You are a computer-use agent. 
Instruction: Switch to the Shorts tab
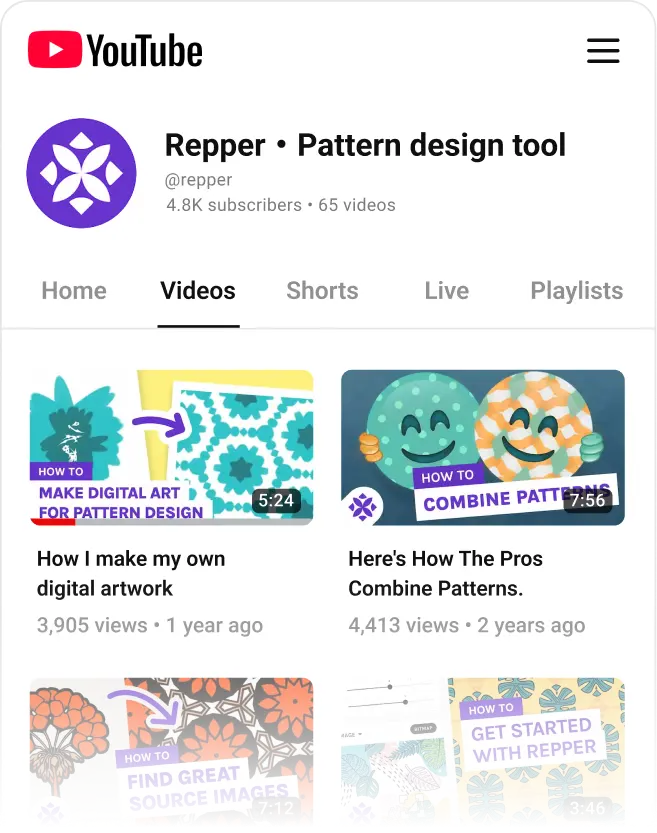(x=322, y=291)
